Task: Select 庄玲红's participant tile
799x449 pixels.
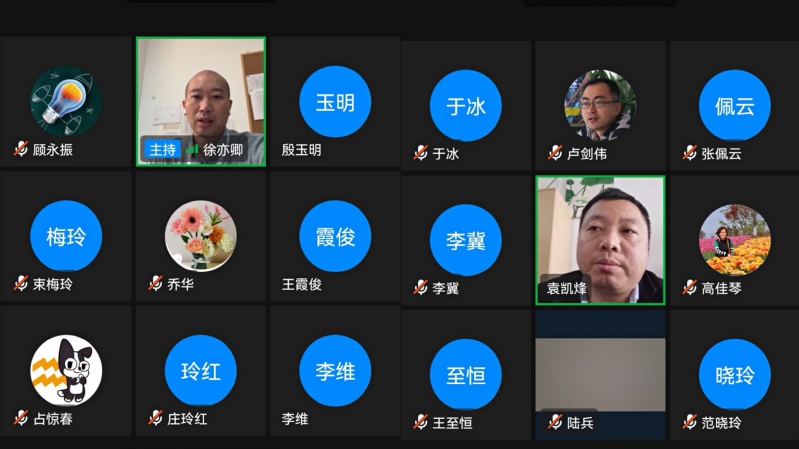Action: tap(201, 371)
